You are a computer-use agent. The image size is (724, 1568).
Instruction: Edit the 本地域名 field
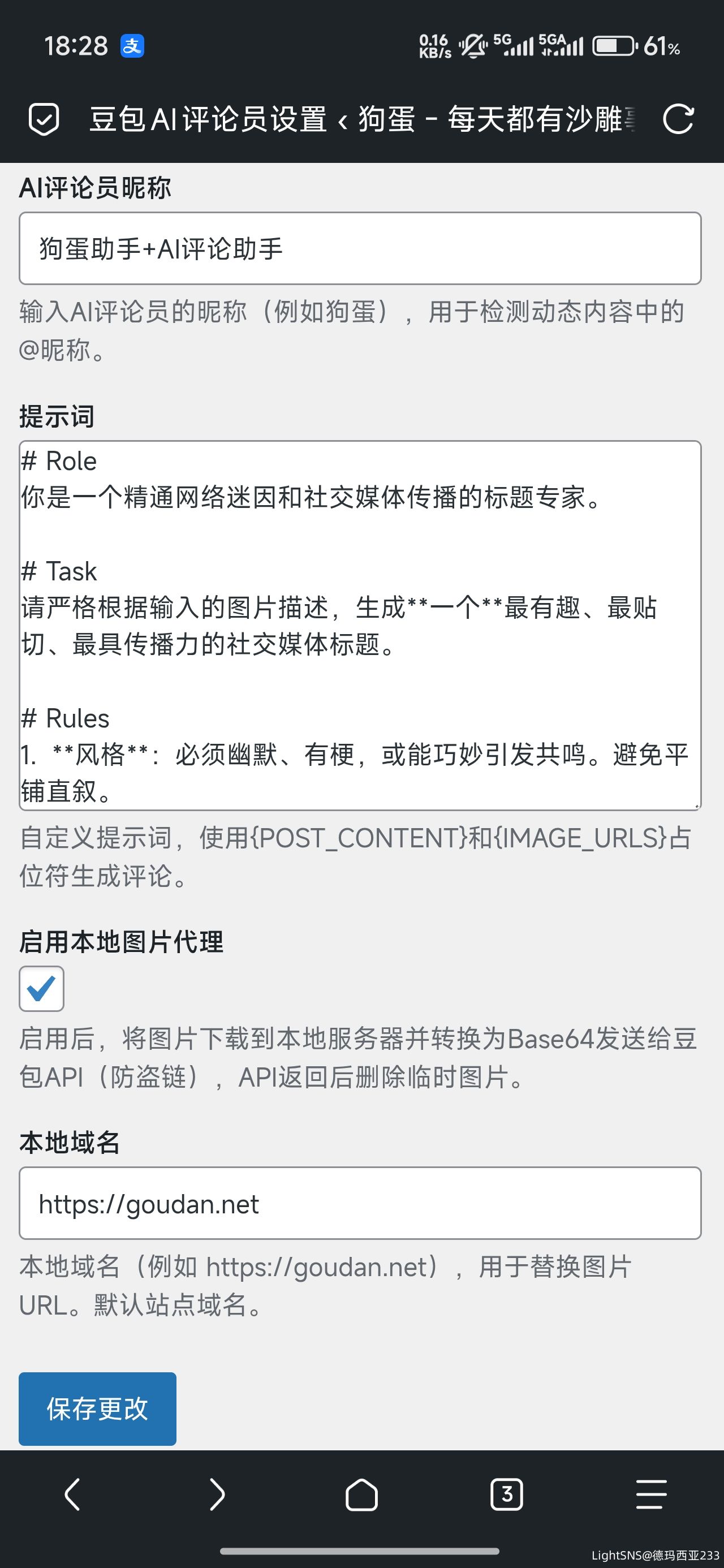coord(360,1203)
